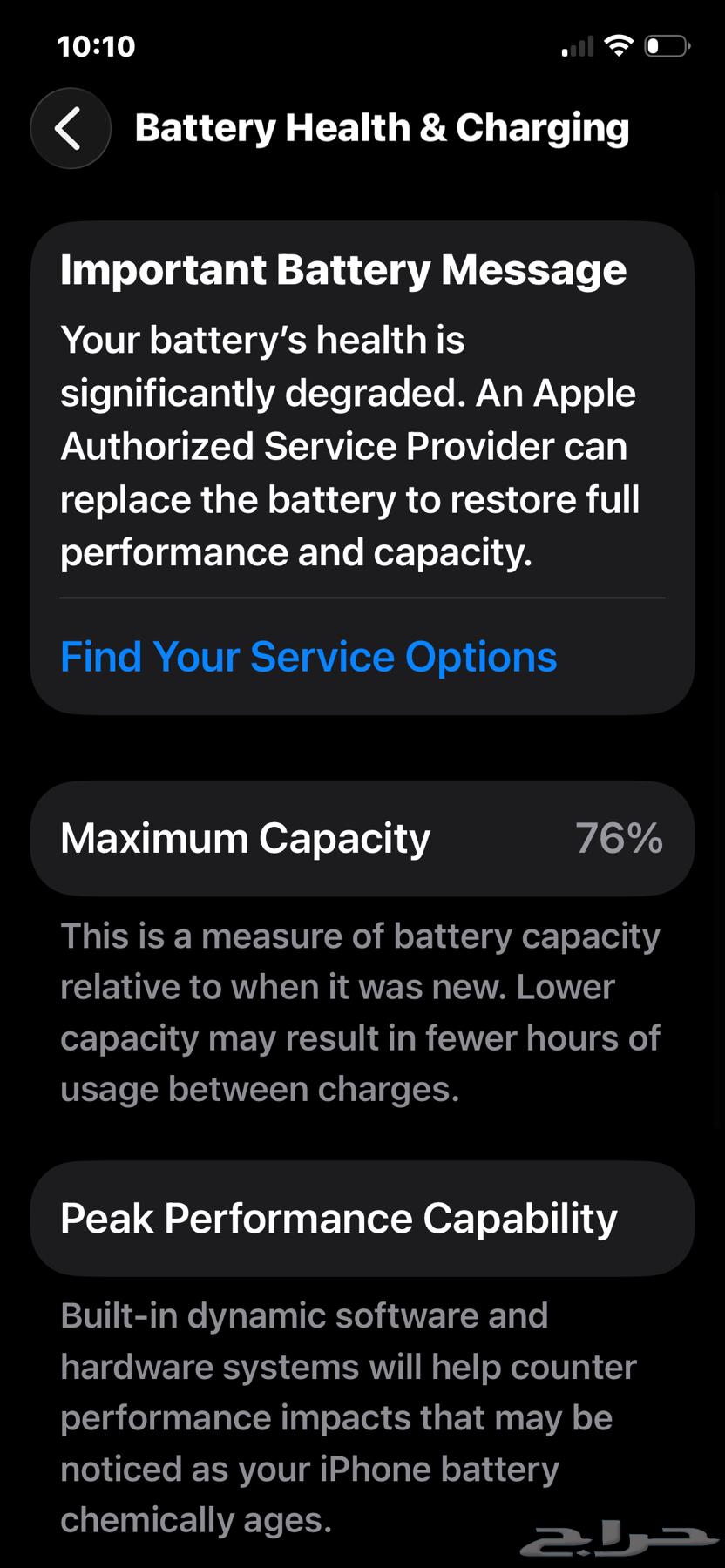Tap the 76% capacity value
The image size is (725, 1568).
pos(620,837)
